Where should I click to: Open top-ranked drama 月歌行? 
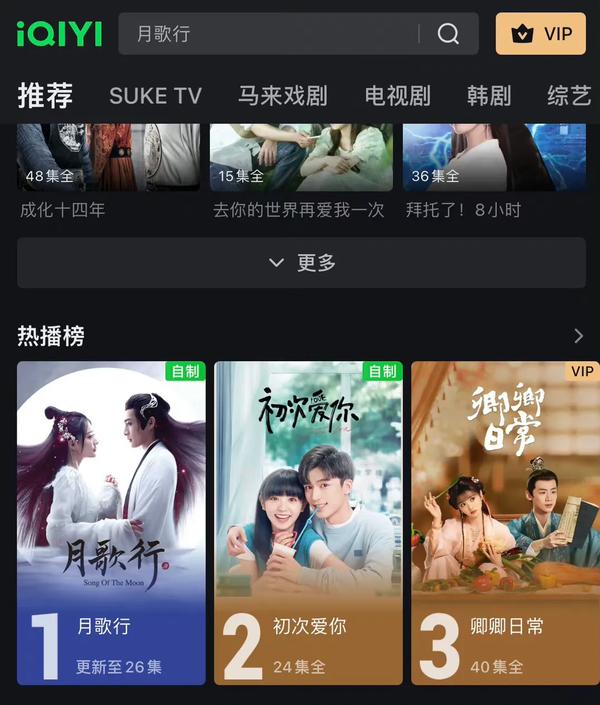(111, 522)
